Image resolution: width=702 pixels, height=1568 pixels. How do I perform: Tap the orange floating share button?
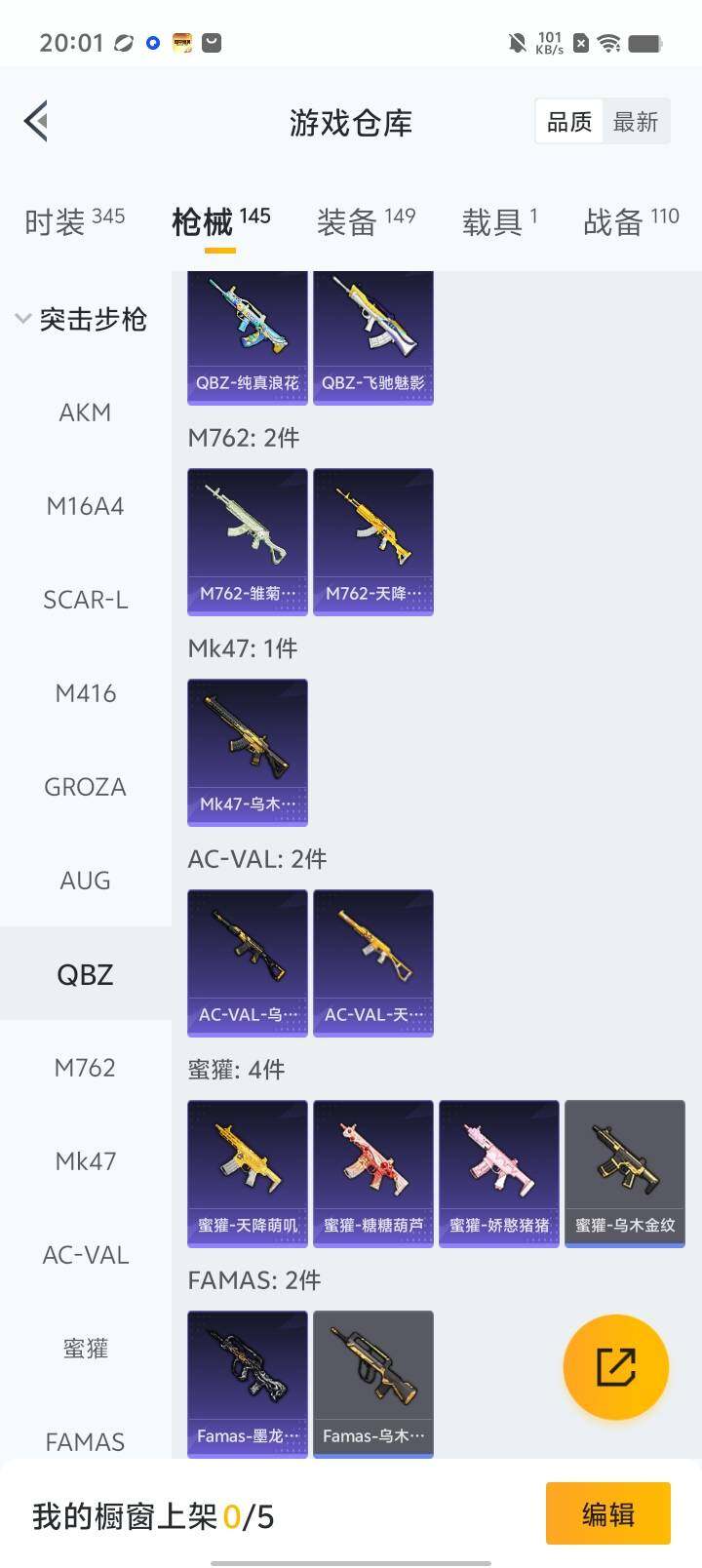click(x=616, y=1367)
